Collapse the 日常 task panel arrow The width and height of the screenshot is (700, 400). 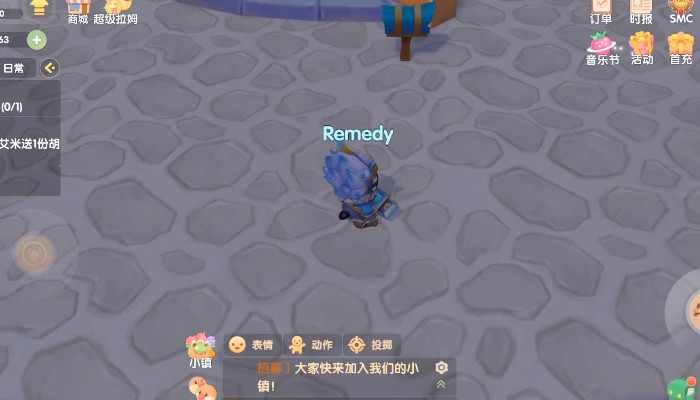[49, 68]
